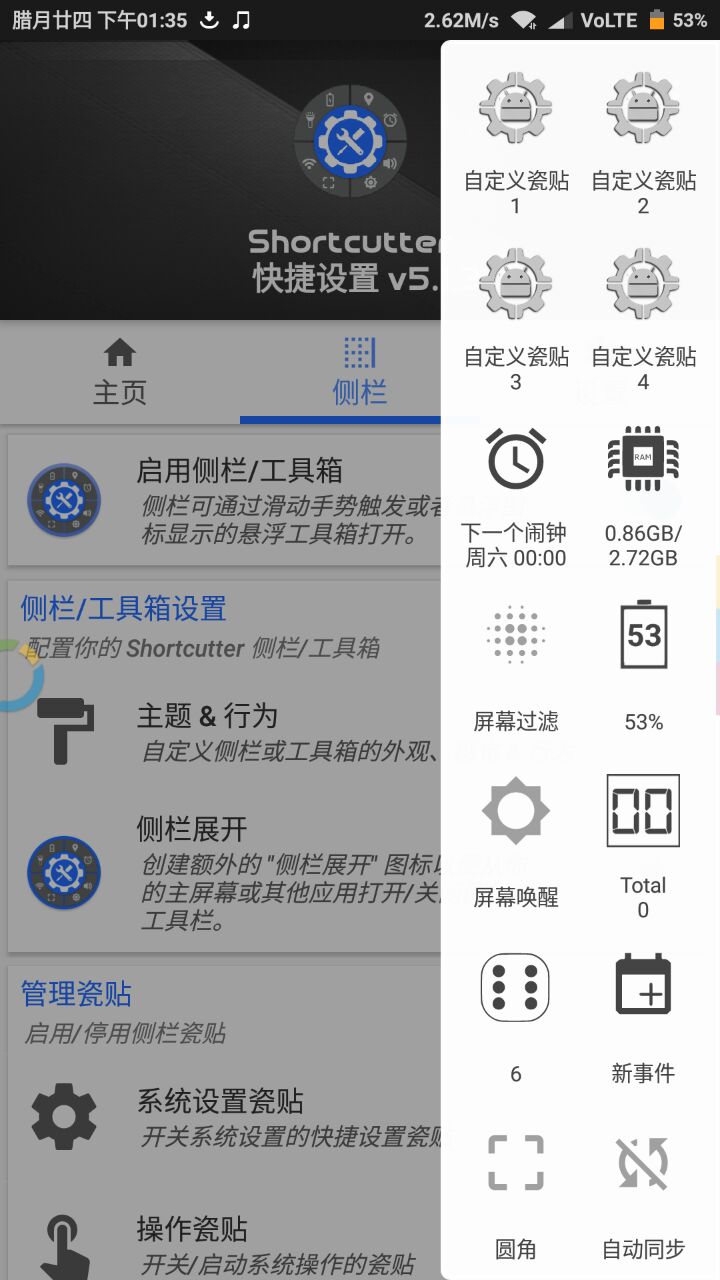
Task: Select the 侧栏 sidebar tab
Action: click(360, 372)
